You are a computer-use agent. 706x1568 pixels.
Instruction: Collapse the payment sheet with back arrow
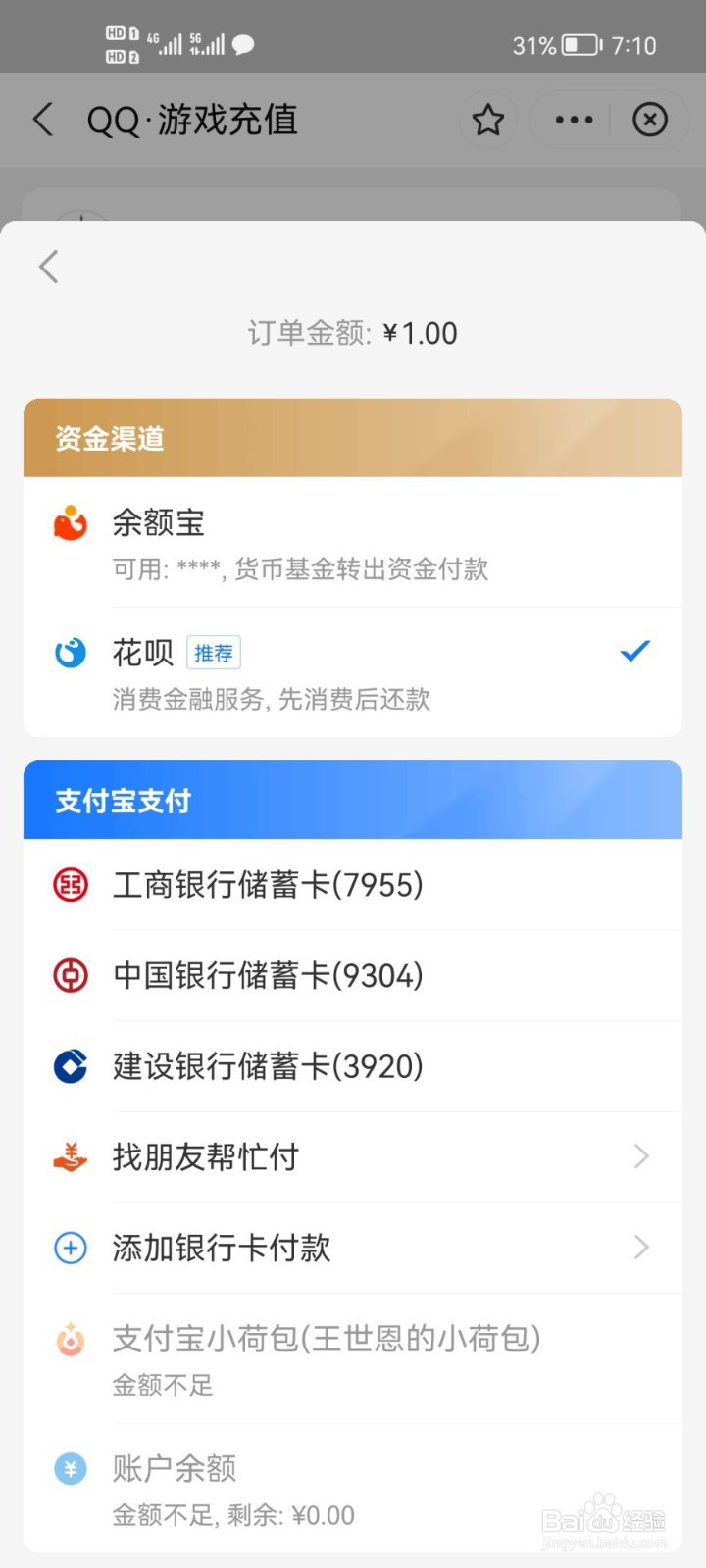pos(47,266)
